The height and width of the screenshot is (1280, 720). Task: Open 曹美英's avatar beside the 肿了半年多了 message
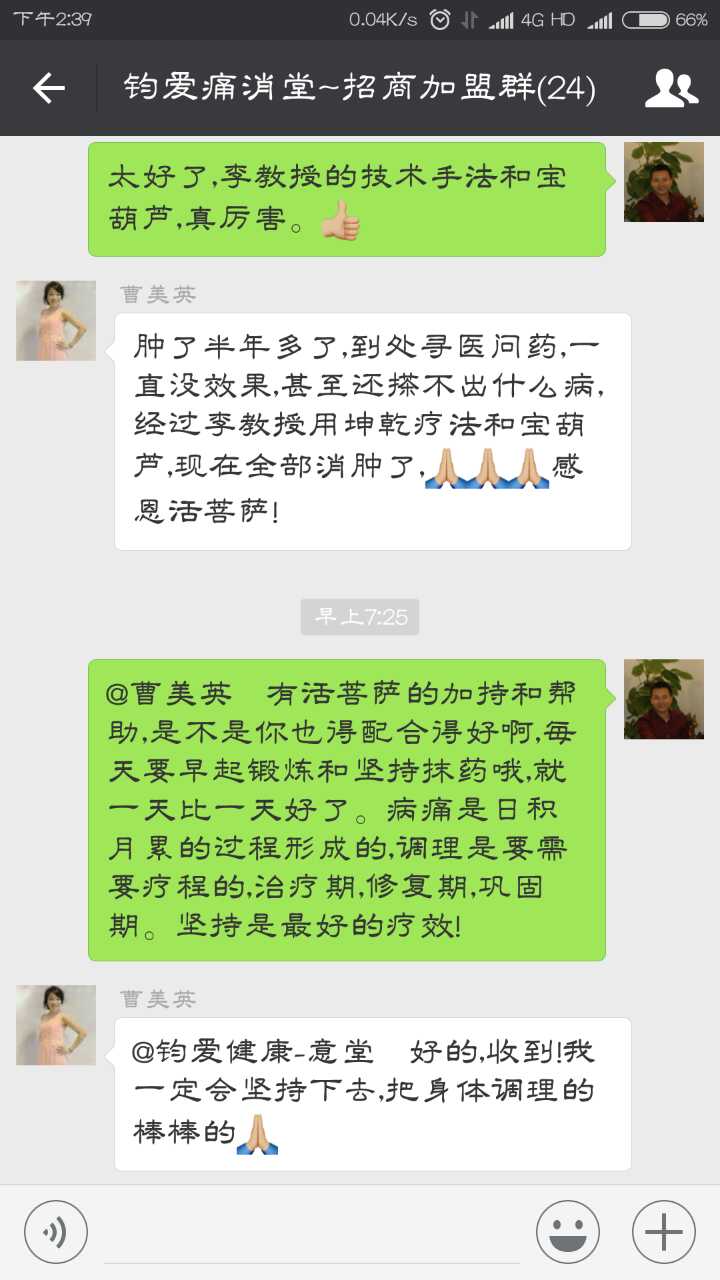click(x=56, y=321)
